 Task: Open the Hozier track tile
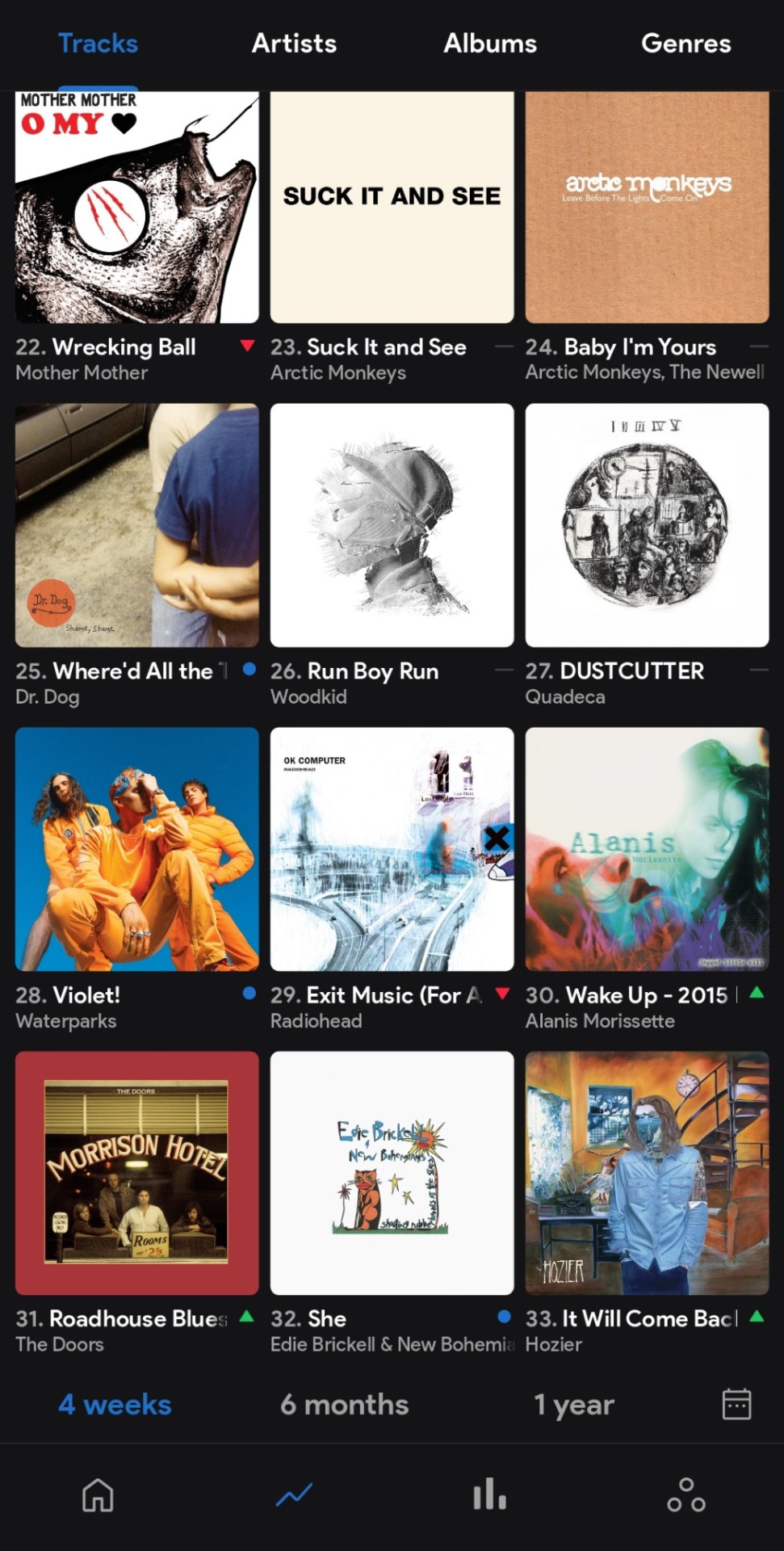coord(647,1173)
